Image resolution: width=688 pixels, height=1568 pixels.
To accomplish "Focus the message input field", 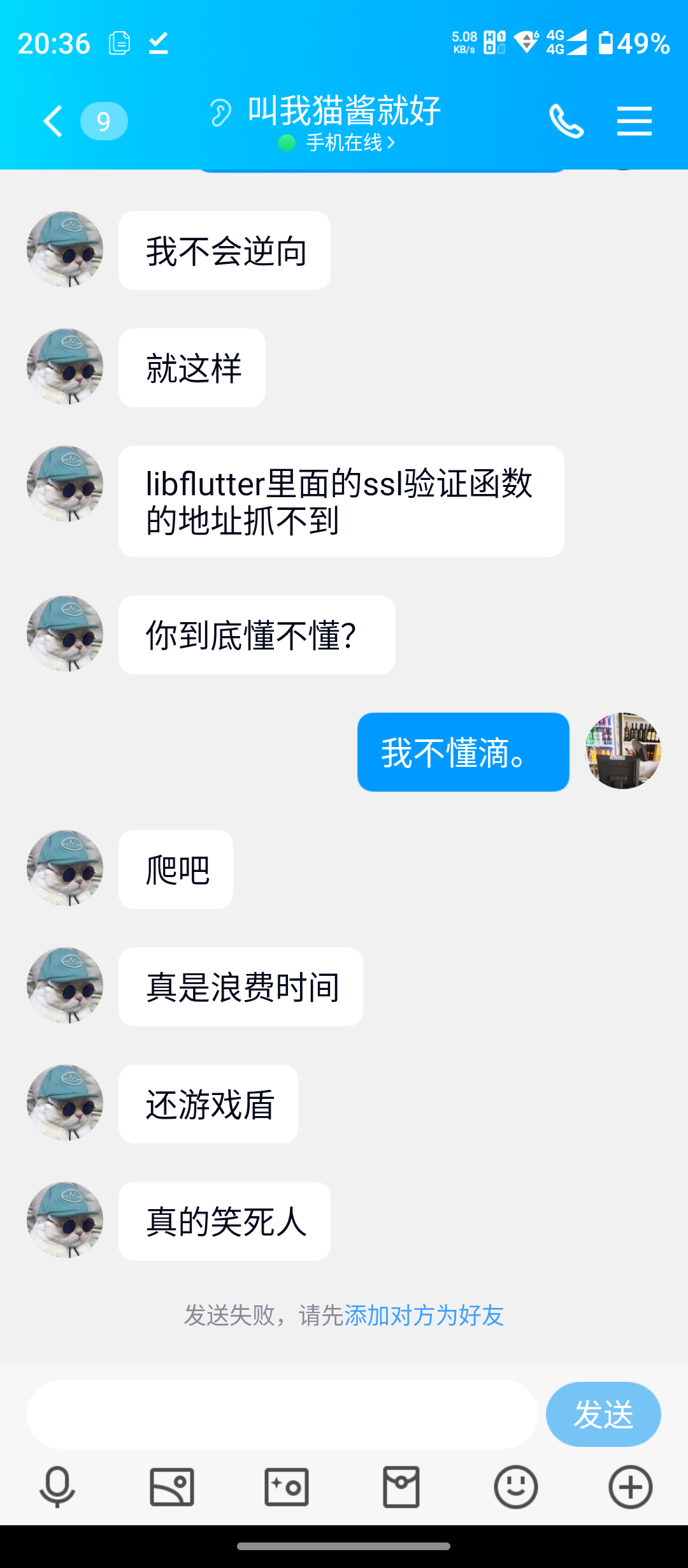I will click(282, 1414).
